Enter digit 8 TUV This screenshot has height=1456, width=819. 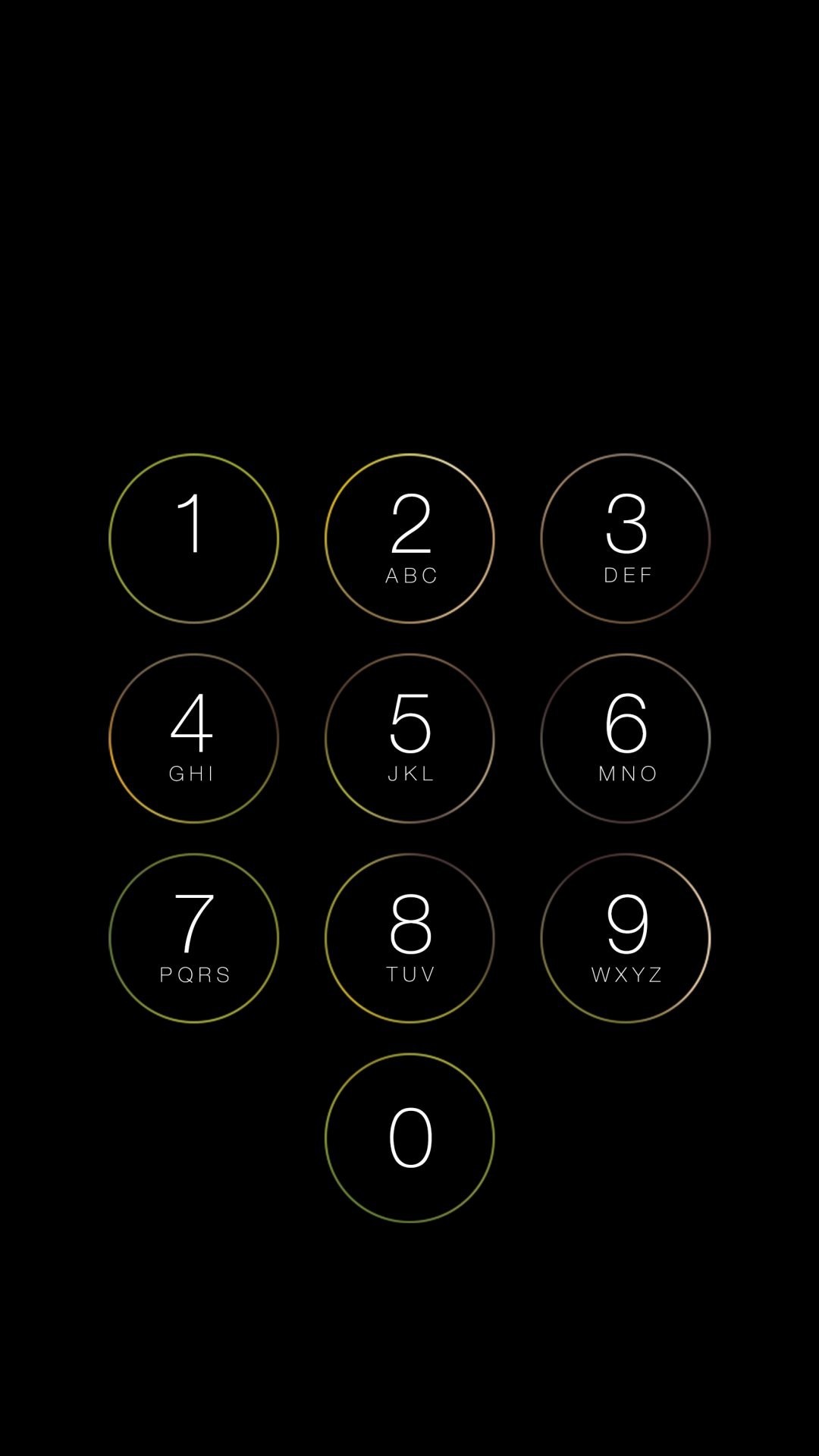(409, 938)
